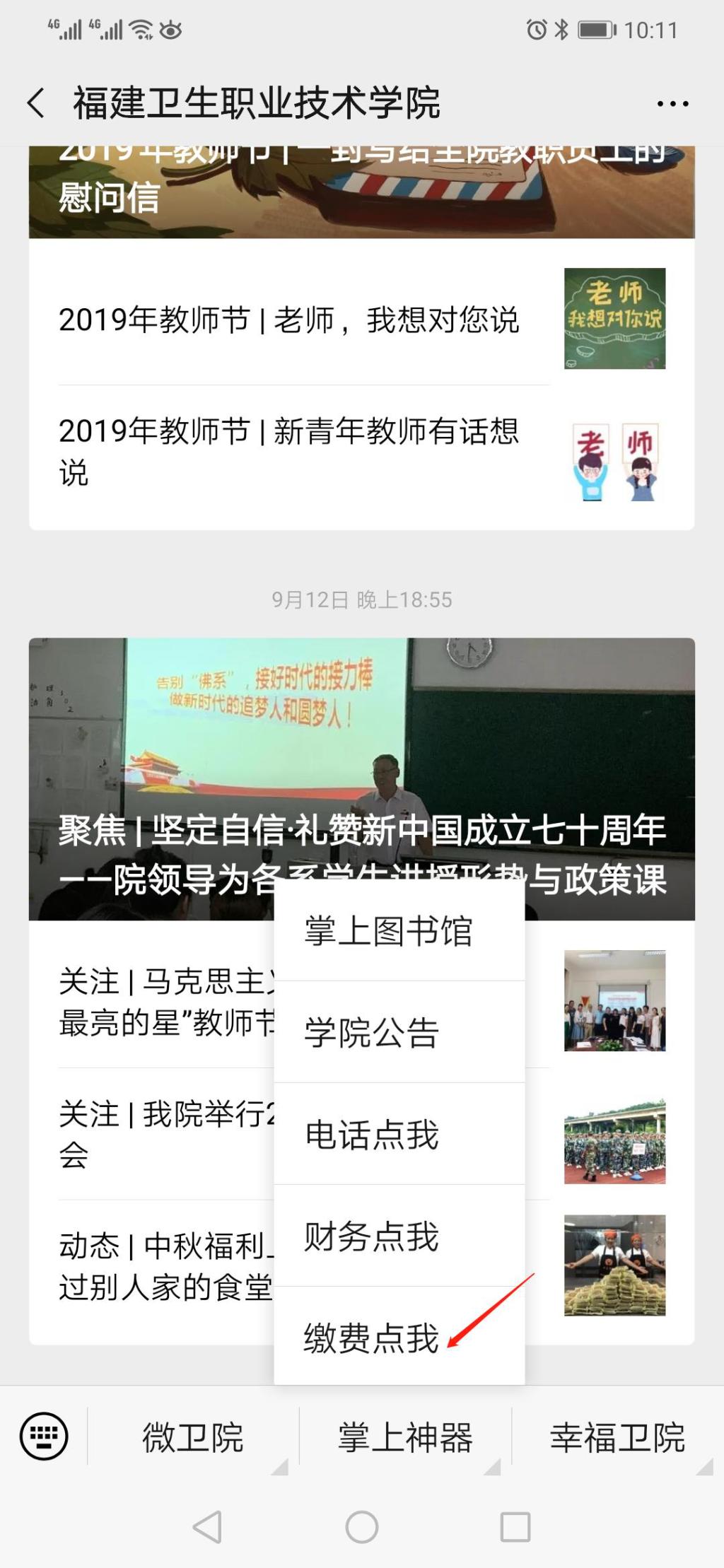Switch to keyboard input mode
This screenshot has height=1568, width=724.
tap(44, 1437)
